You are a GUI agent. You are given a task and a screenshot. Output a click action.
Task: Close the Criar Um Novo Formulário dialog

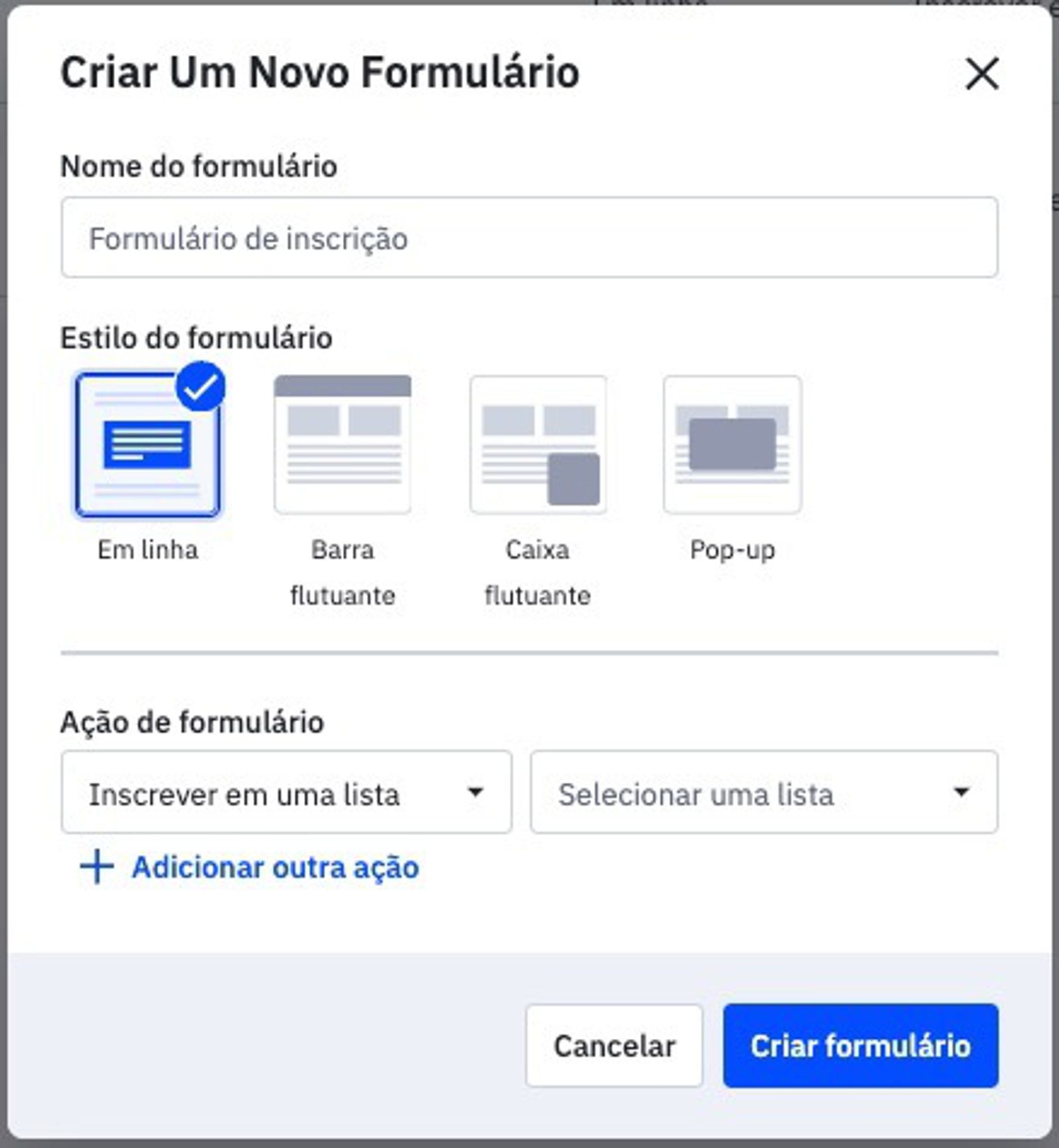[982, 73]
